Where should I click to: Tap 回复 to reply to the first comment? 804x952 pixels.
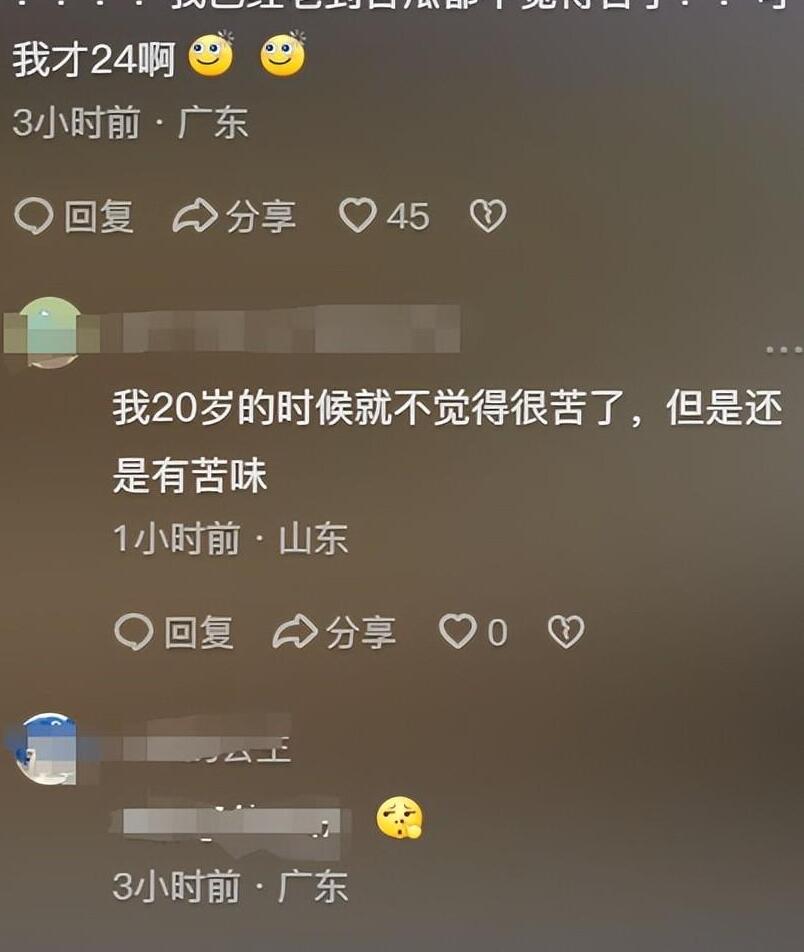point(100,216)
